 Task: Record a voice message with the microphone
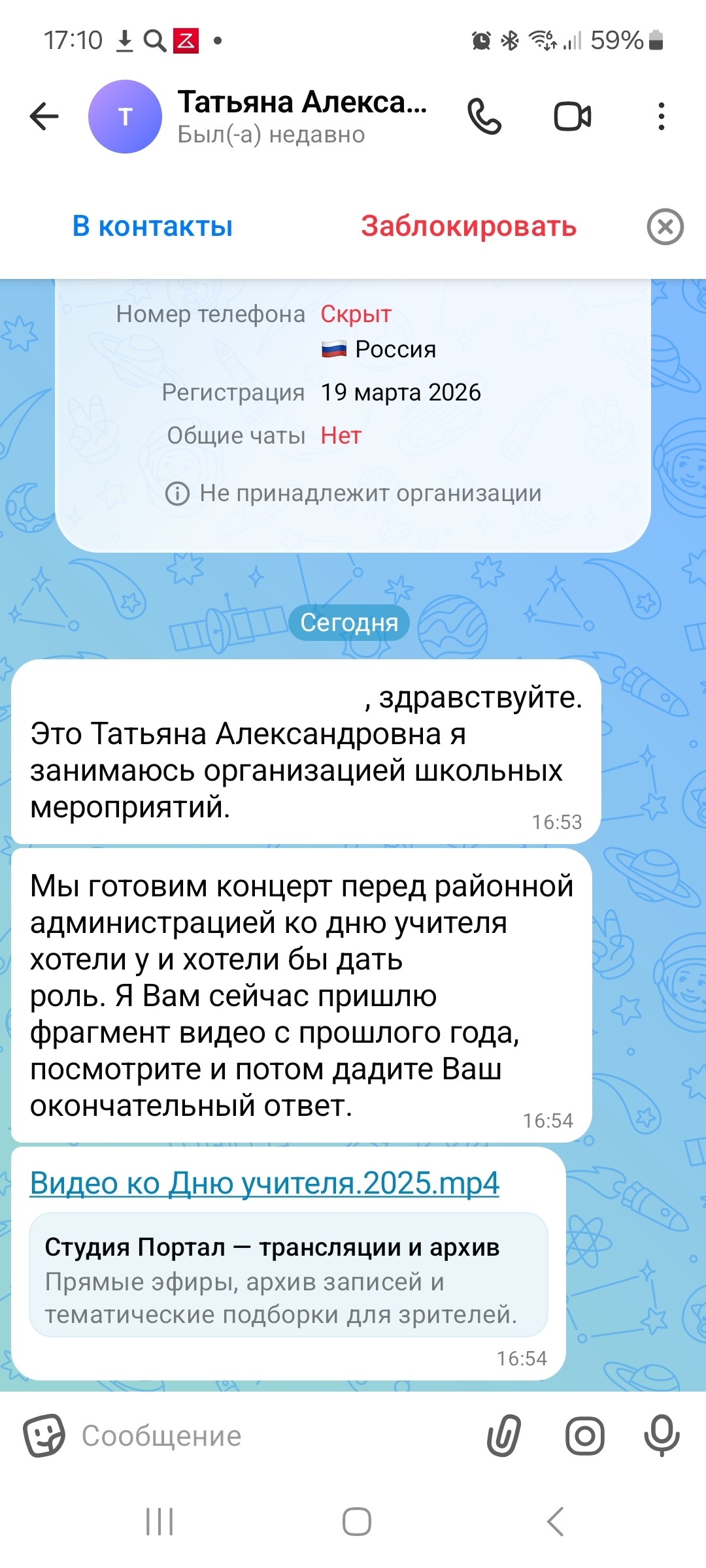pyautogui.click(x=662, y=1435)
